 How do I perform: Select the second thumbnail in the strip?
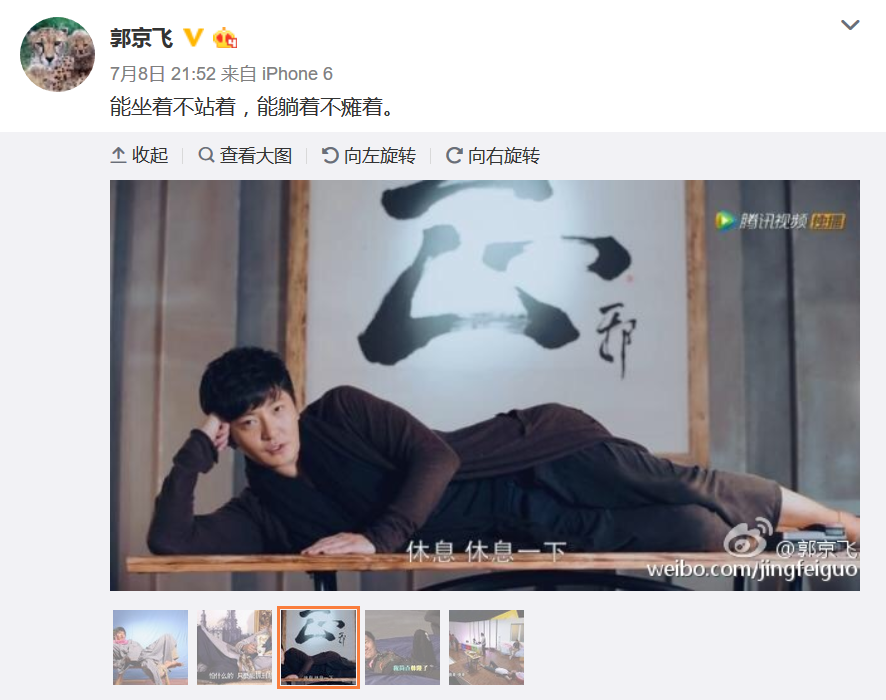[234, 647]
